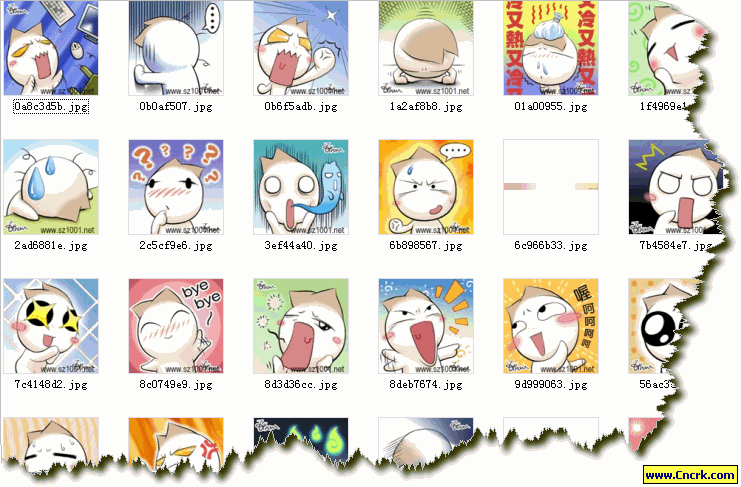The width and height of the screenshot is (741, 487).
Task: Open the file 0a8c3d5b.jpg
Action: click(x=51, y=48)
